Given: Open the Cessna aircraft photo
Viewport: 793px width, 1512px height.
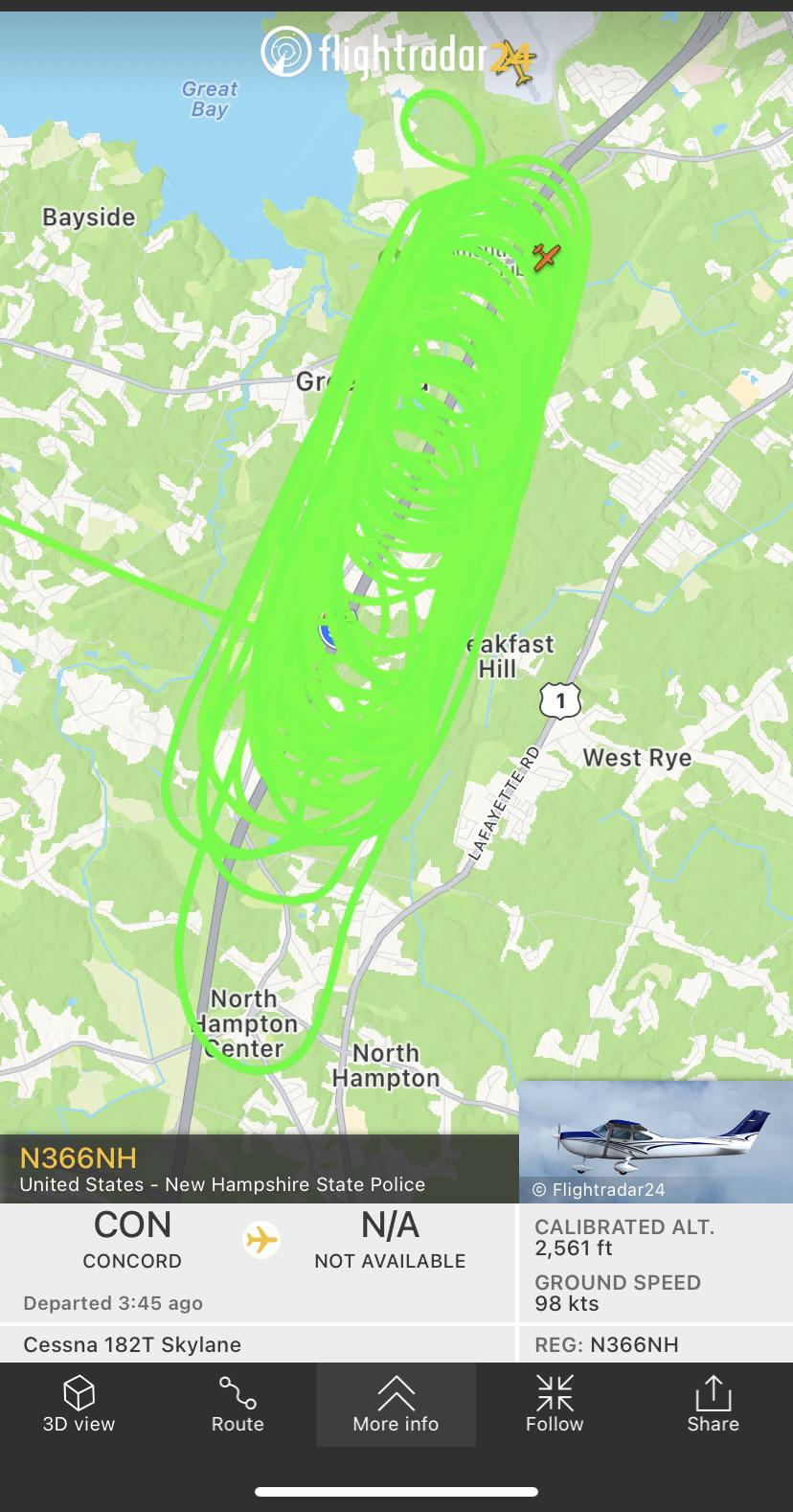Looking at the screenshot, I should [655, 1140].
